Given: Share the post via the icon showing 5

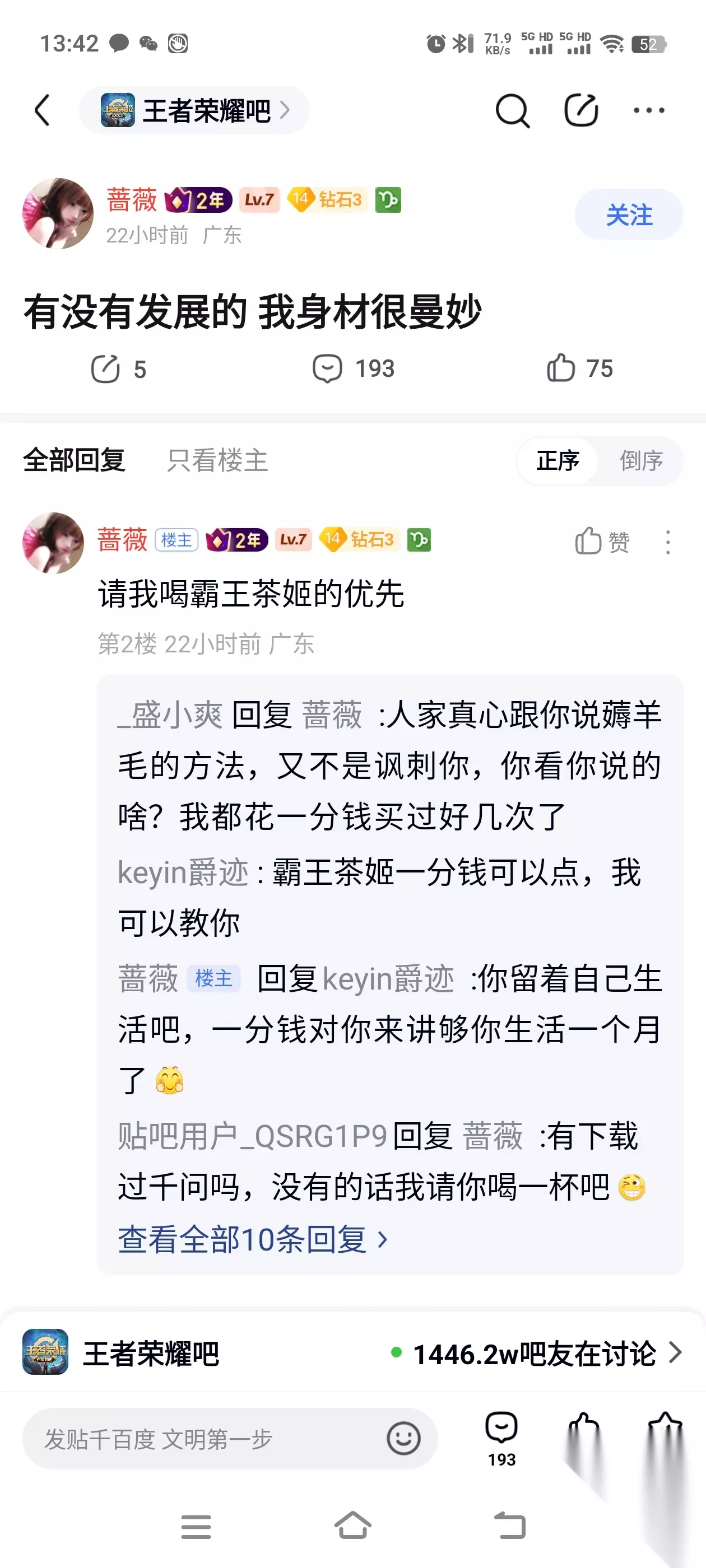Looking at the screenshot, I should coord(119,369).
